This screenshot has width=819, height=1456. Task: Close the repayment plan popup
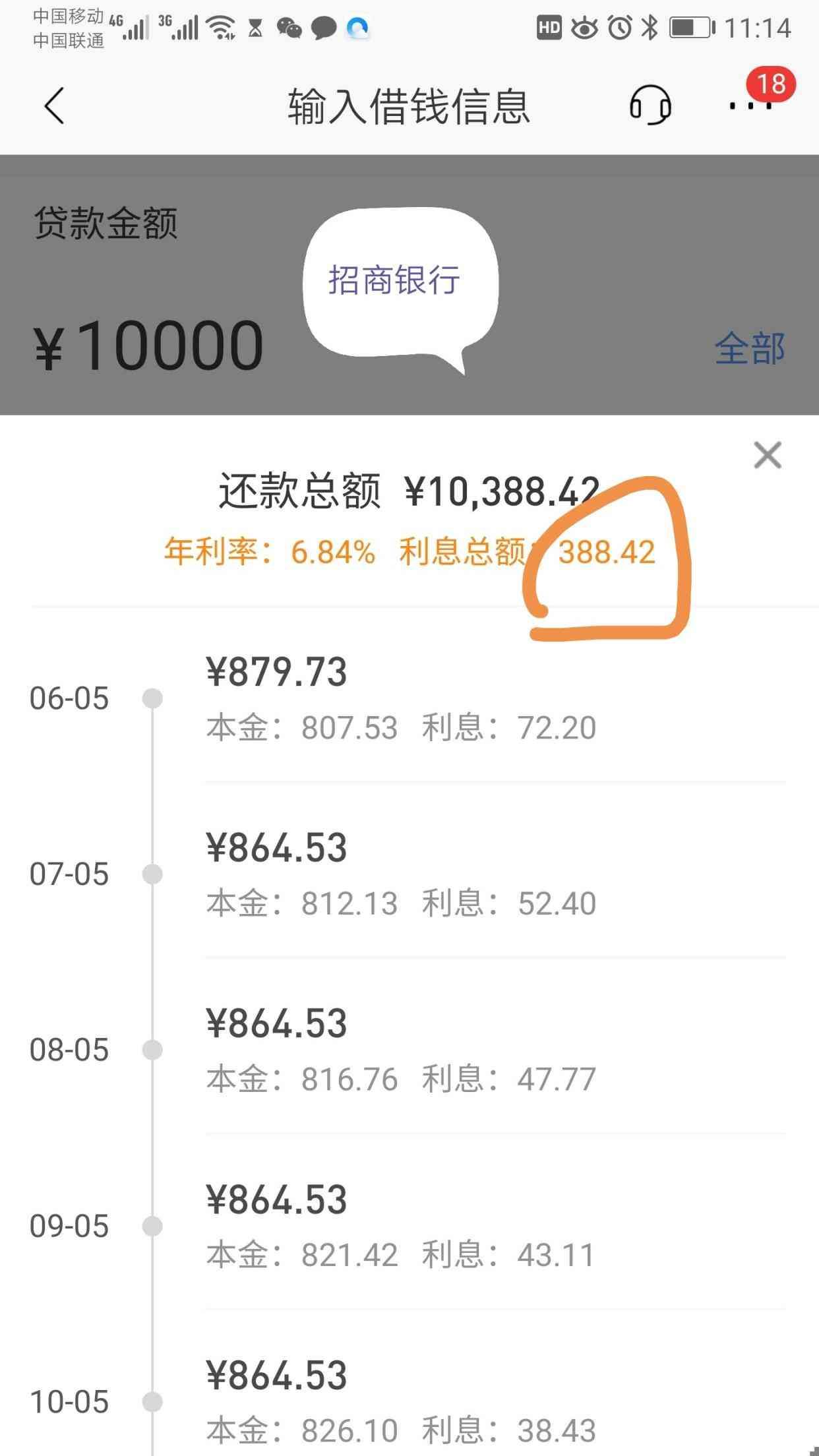pos(767,456)
